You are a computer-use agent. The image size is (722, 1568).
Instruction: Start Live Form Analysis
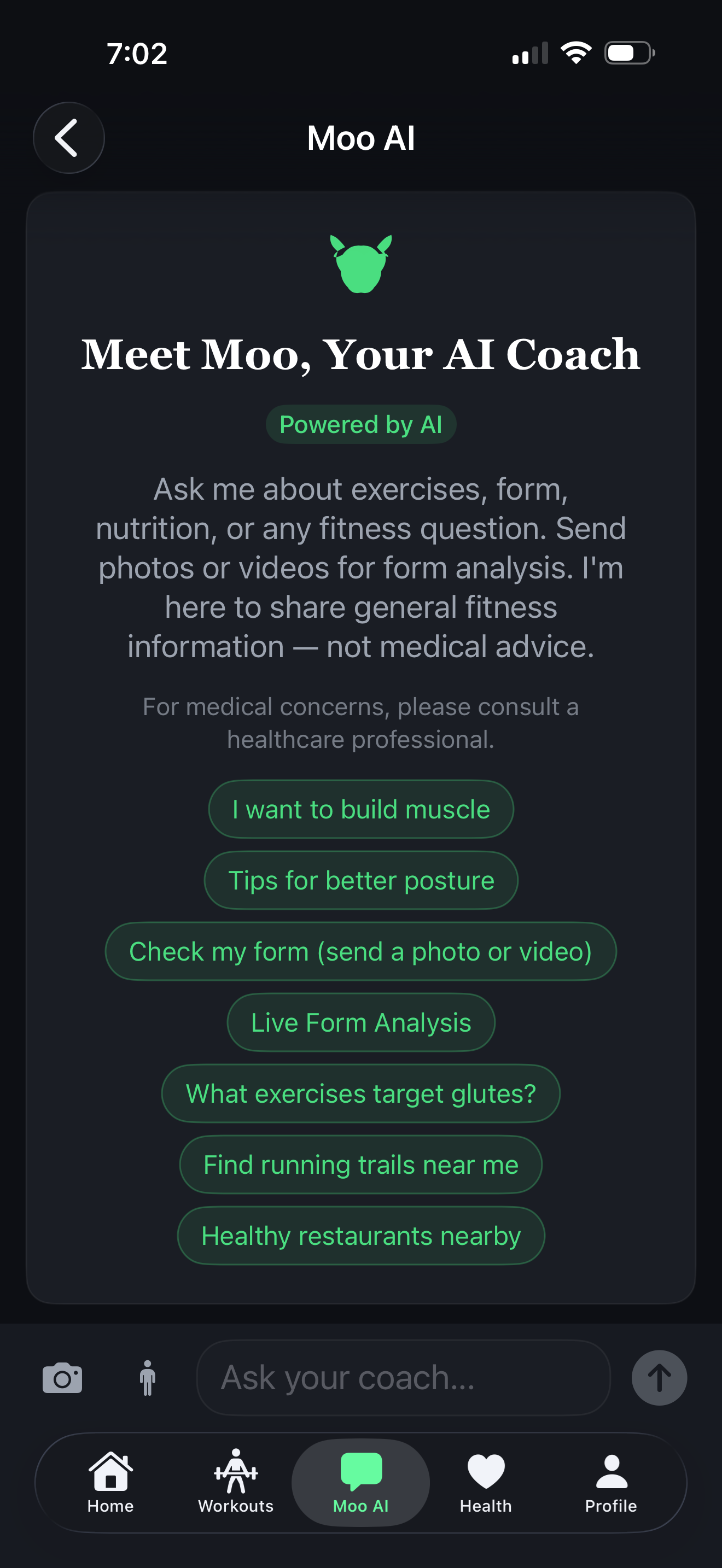(x=360, y=1022)
